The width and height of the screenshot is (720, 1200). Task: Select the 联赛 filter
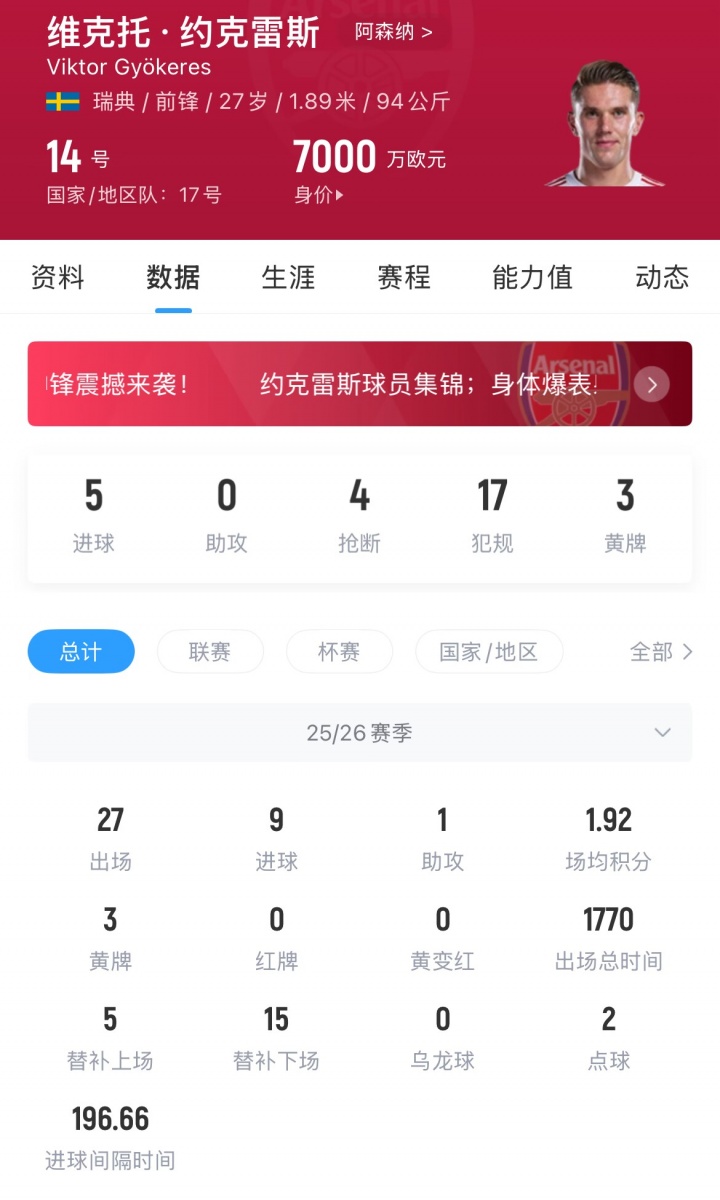(x=210, y=651)
